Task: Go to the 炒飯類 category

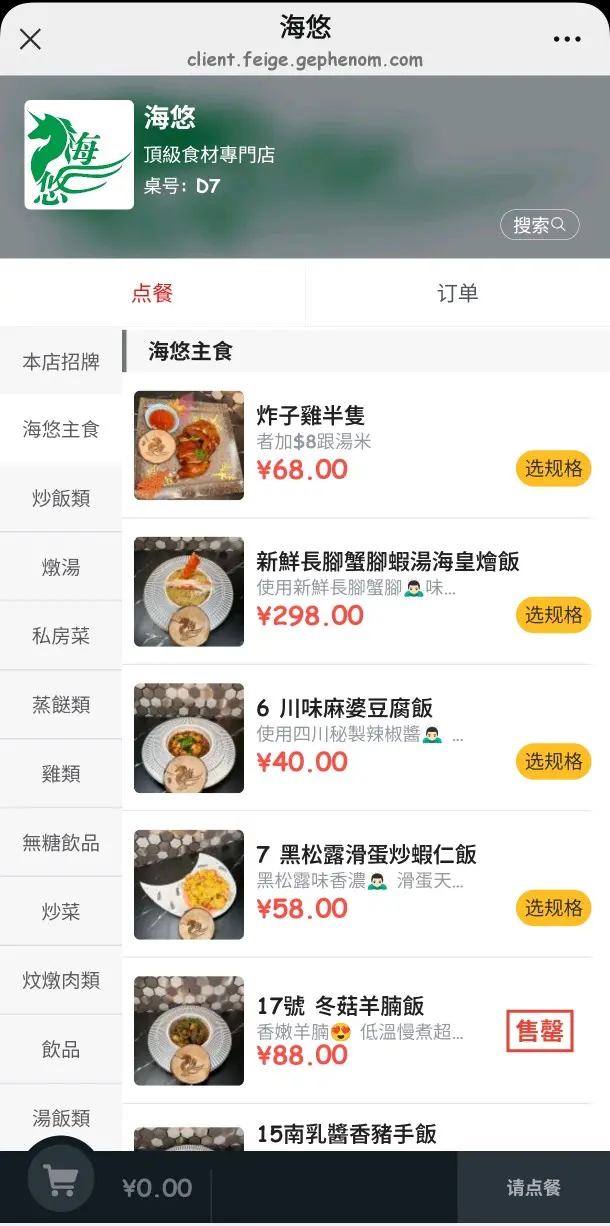Action: coord(61,498)
